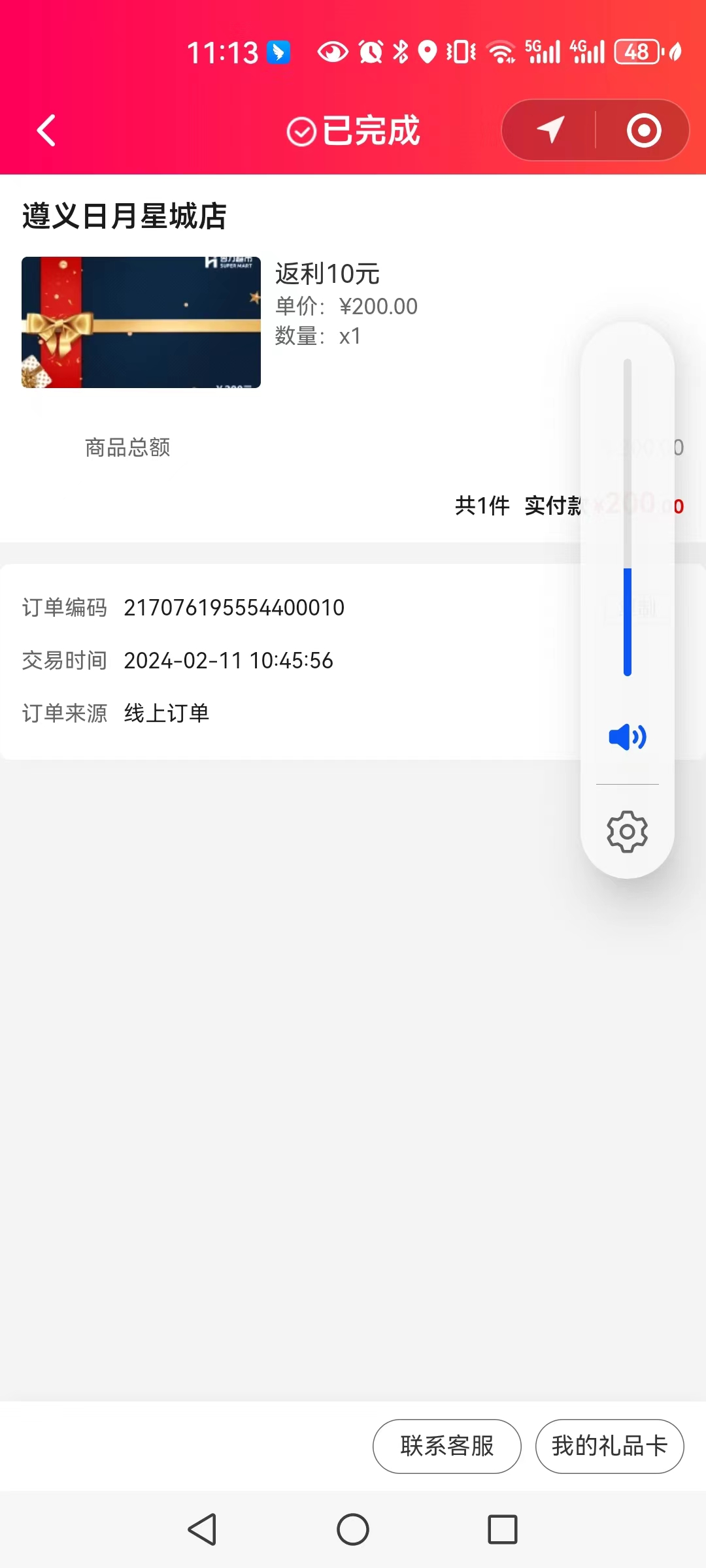This screenshot has width=706, height=1568.
Task: Open the mini-program share arrow icon
Action: pos(550,130)
